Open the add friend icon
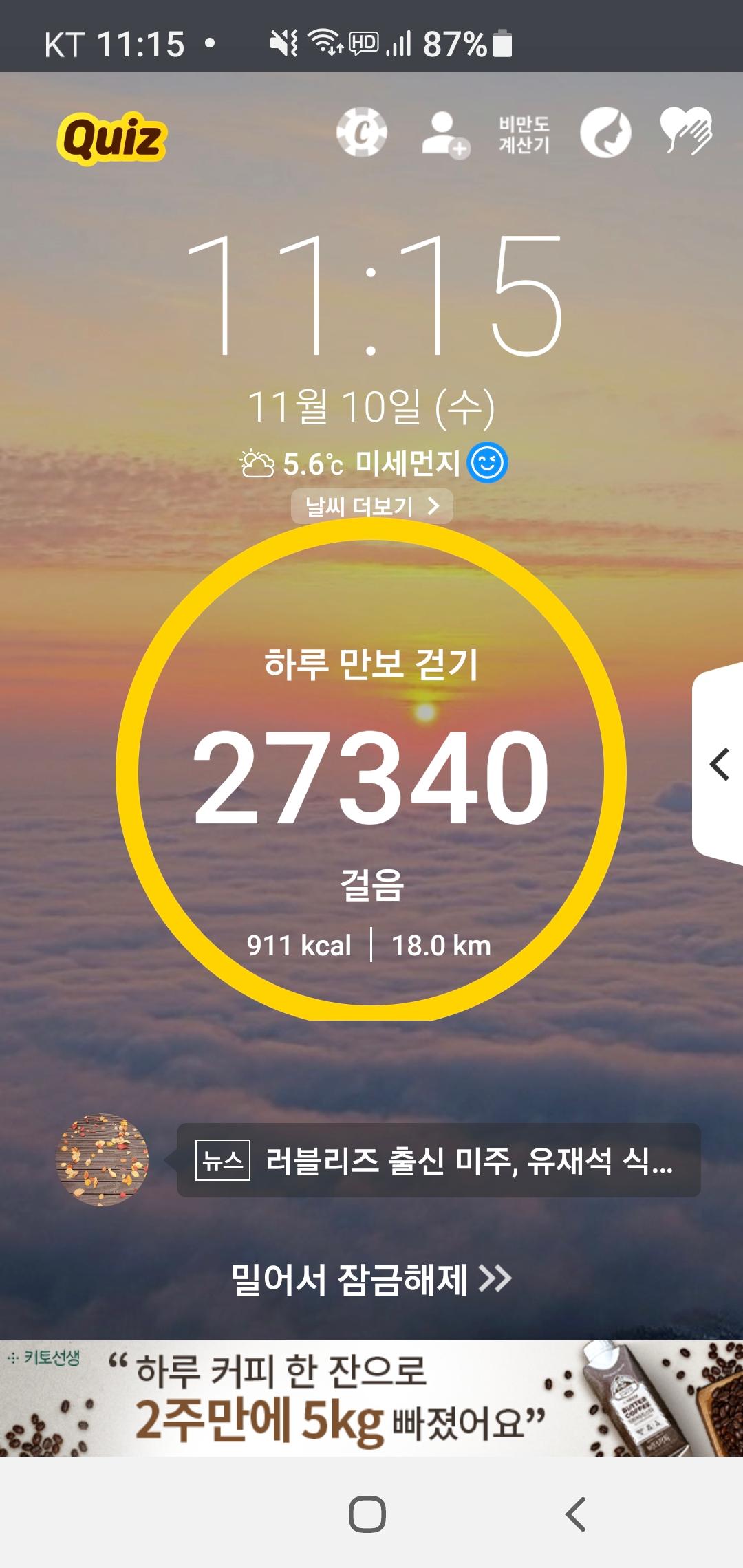Screen dimensions: 743x1568 [x=445, y=134]
